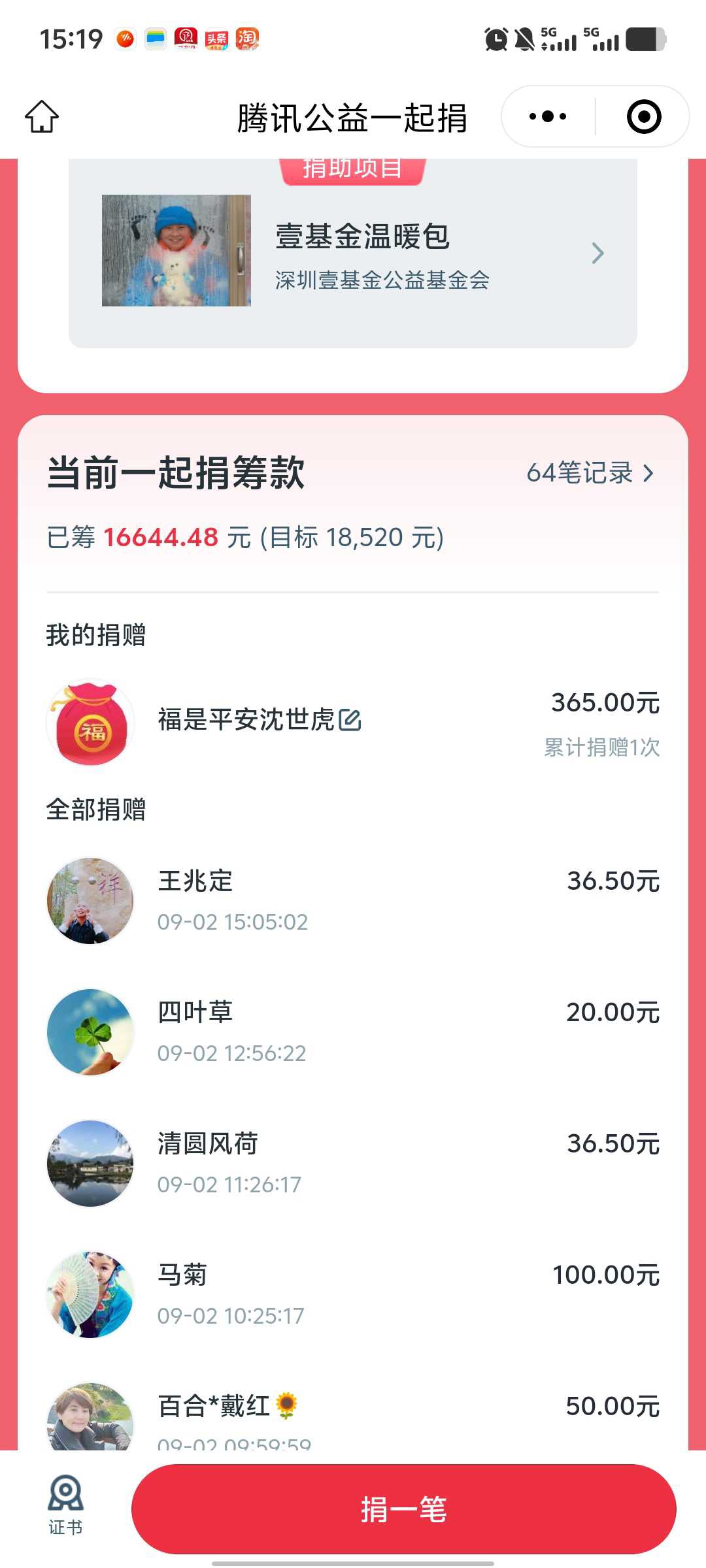Tap 捐一笔 to donate

click(x=403, y=1509)
